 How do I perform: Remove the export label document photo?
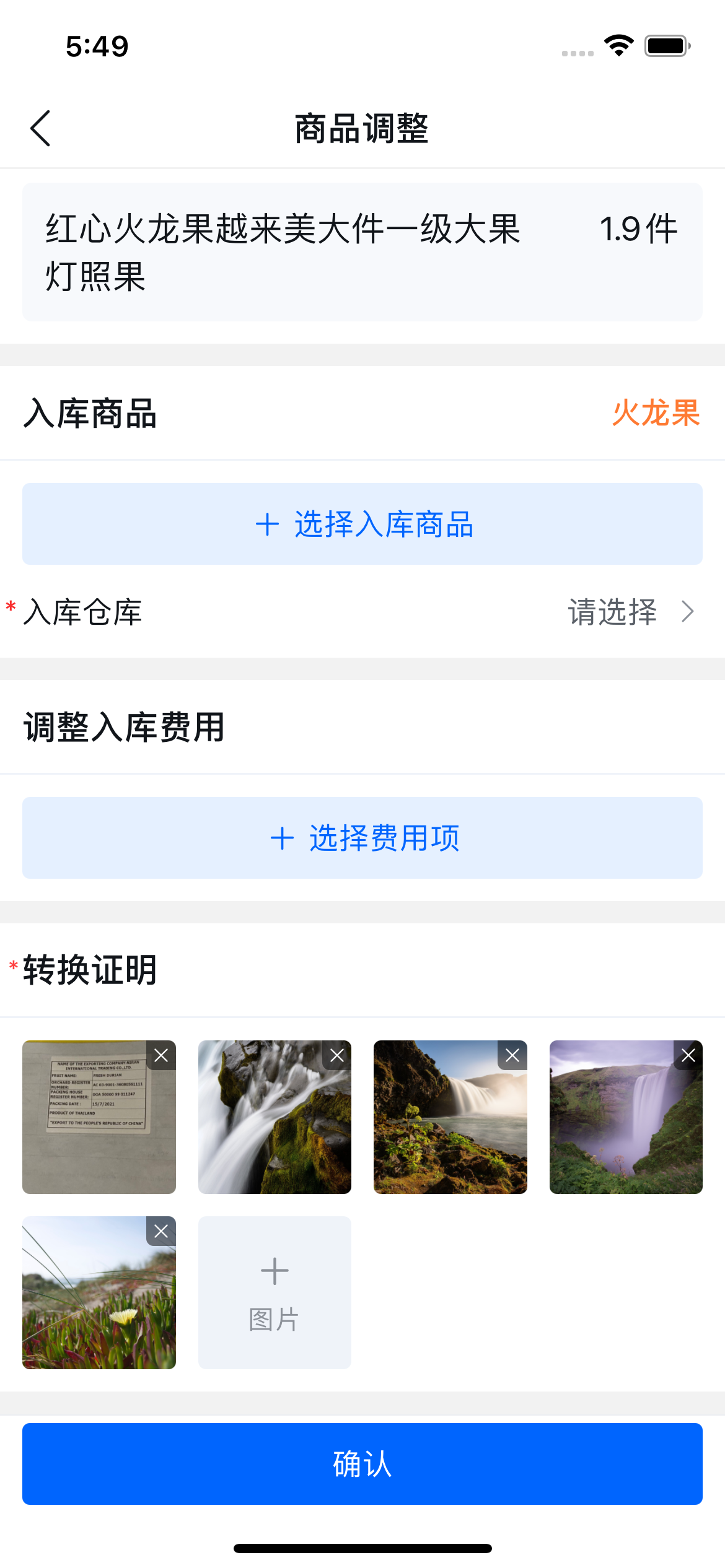click(x=161, y=1056)
